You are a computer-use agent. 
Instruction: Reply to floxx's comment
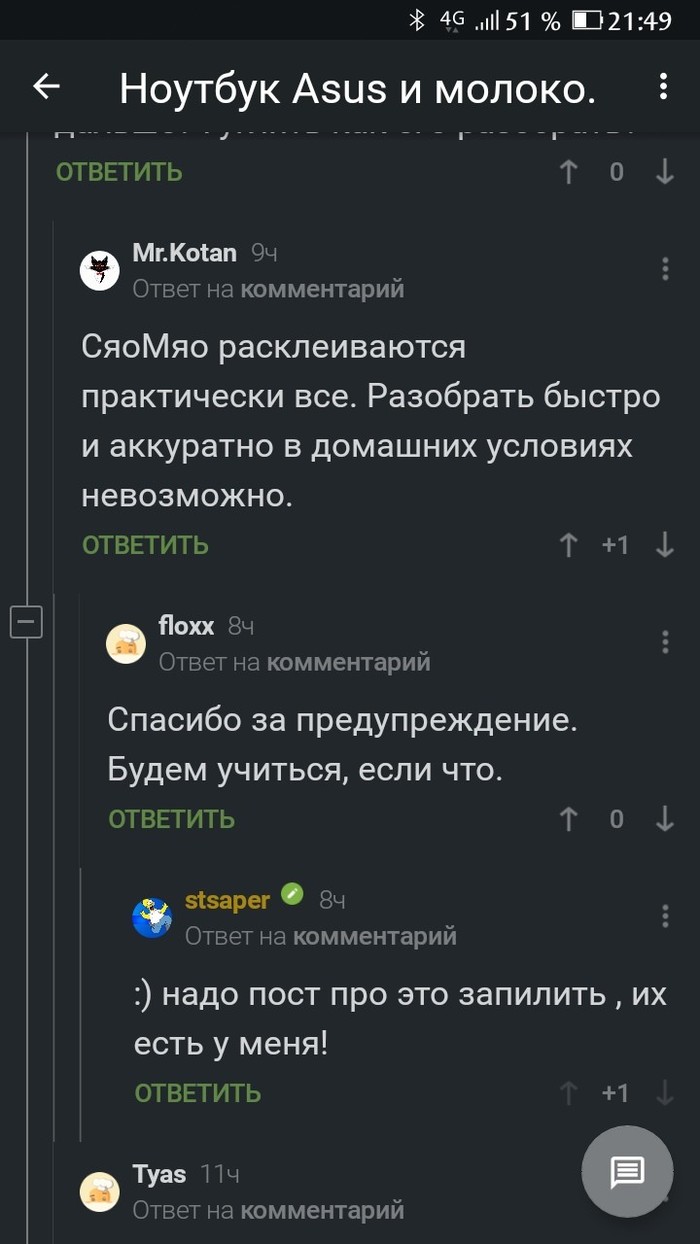[171, 819]
